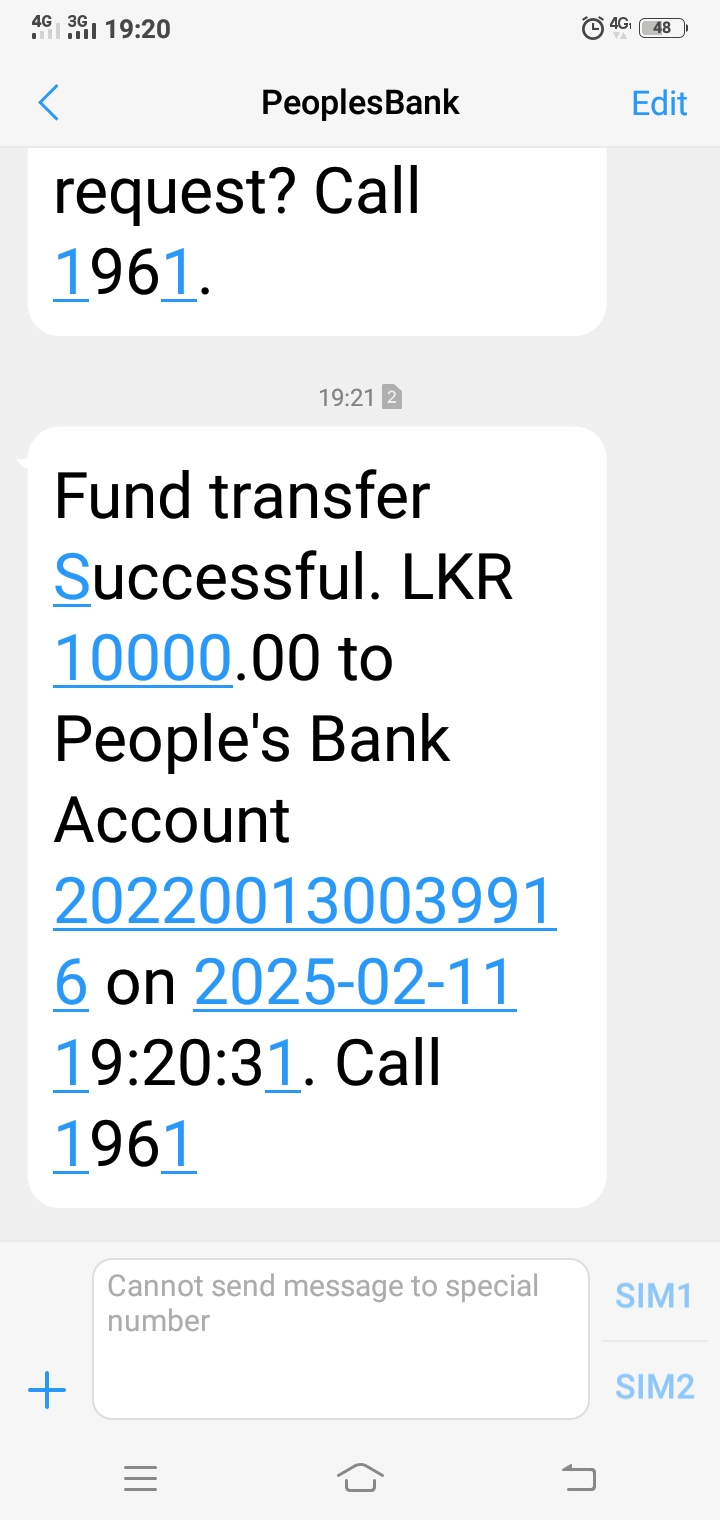Image resolution: width=720 pixels, height=1520 pixels.
Task: Select SIM1 for sending
Action: coord(654,1296)
